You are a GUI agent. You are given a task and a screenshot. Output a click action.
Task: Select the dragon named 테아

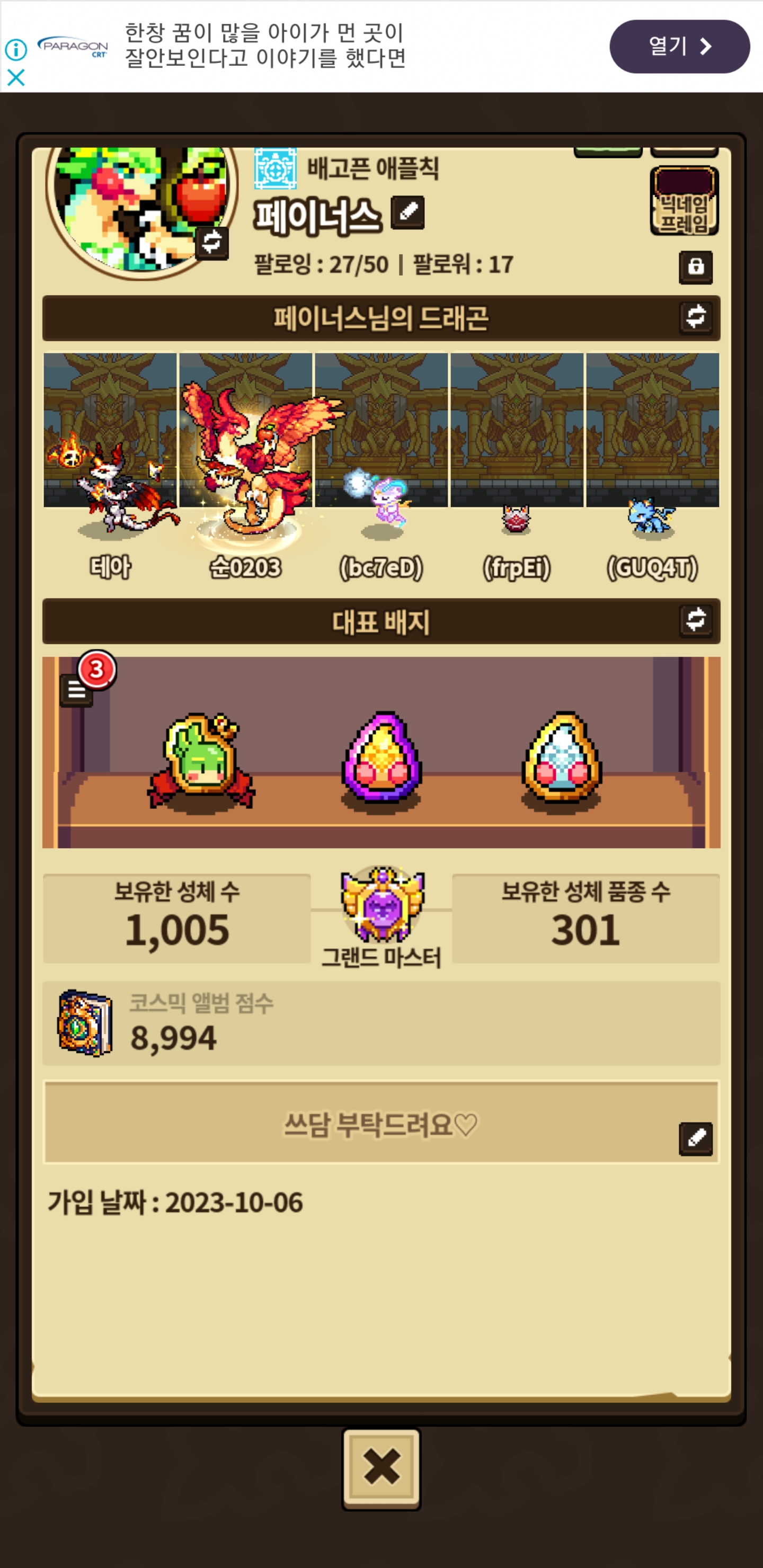[110, 469]
